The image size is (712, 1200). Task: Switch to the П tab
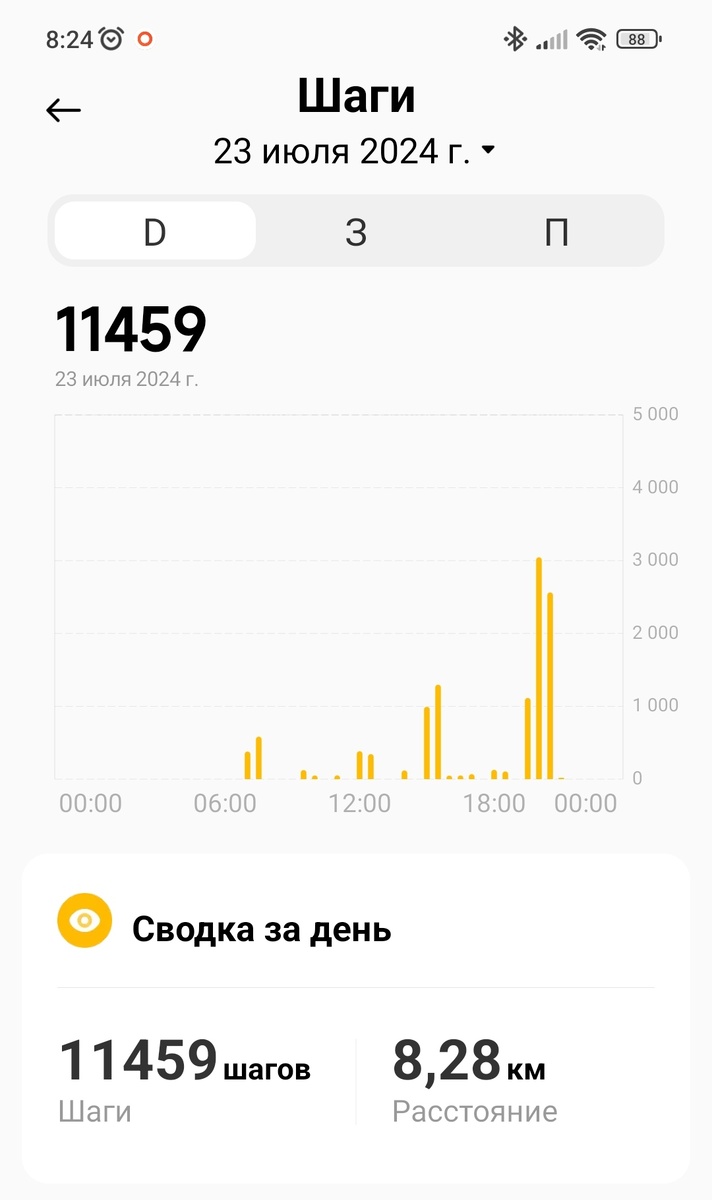[557, 231]
